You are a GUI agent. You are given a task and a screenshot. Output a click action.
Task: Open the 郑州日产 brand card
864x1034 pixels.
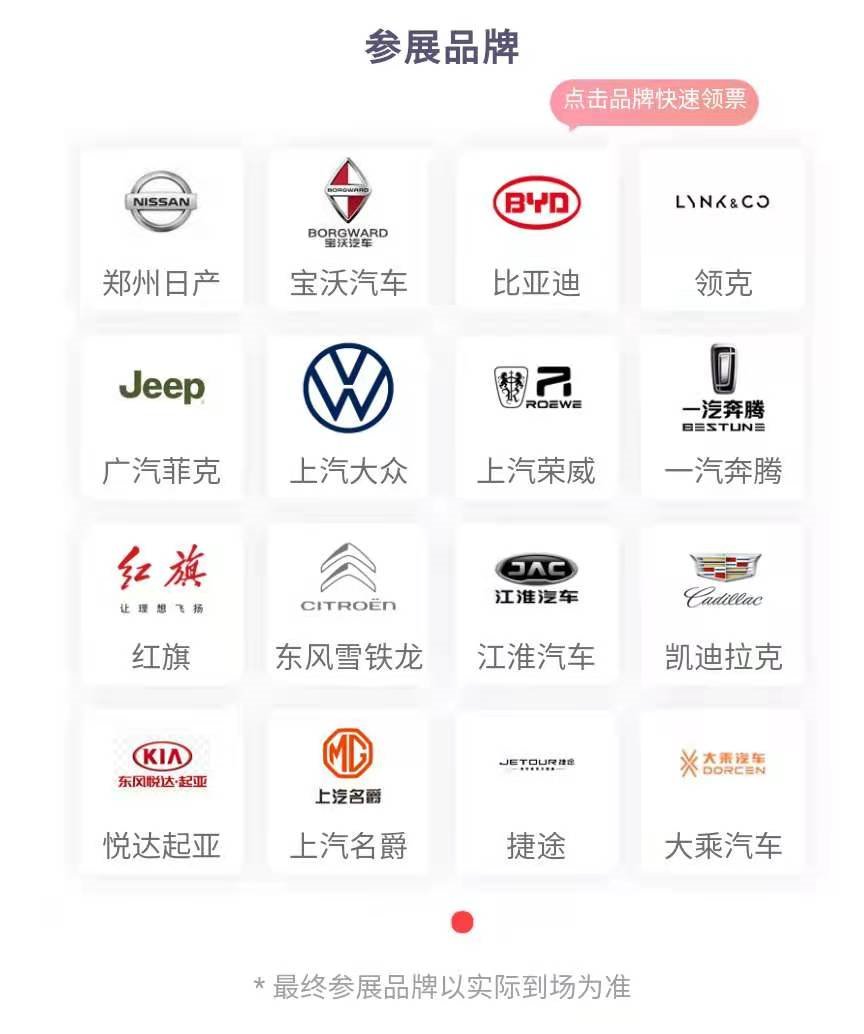point(161,230)
